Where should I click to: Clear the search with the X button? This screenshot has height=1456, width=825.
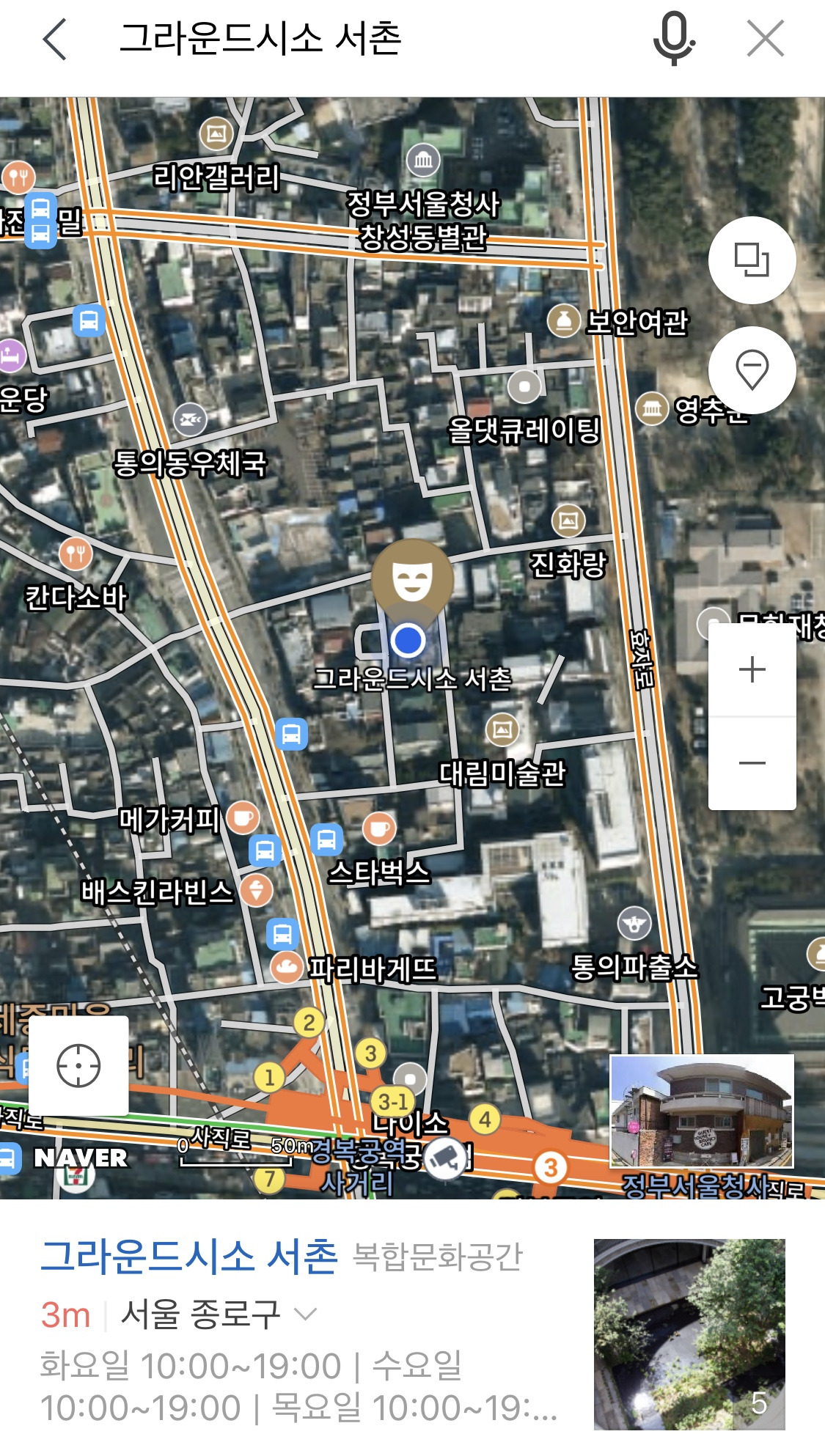(765, 40)
